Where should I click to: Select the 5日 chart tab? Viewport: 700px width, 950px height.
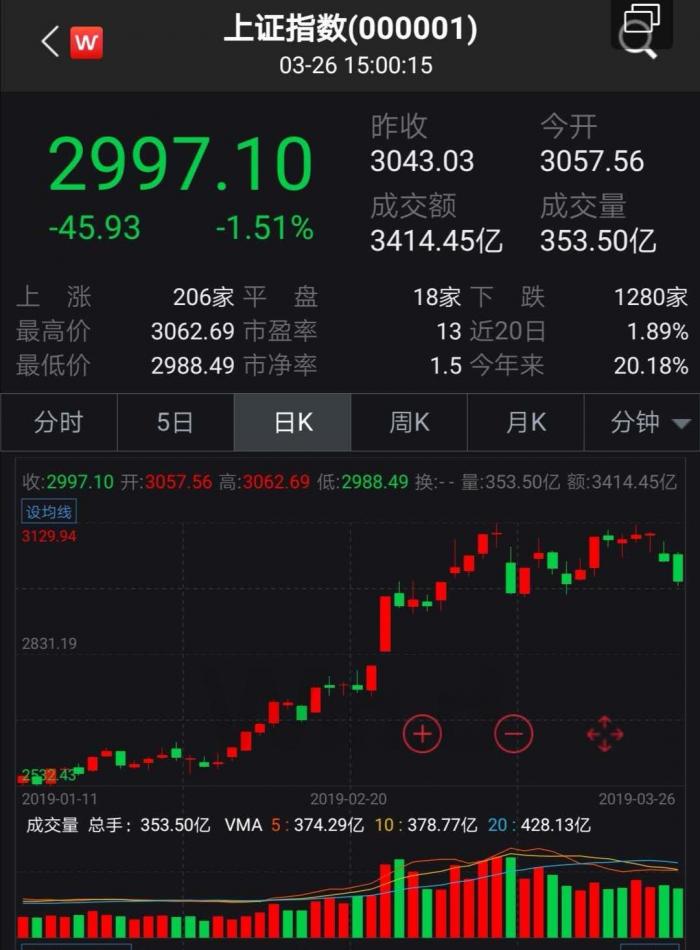(175, 423)
